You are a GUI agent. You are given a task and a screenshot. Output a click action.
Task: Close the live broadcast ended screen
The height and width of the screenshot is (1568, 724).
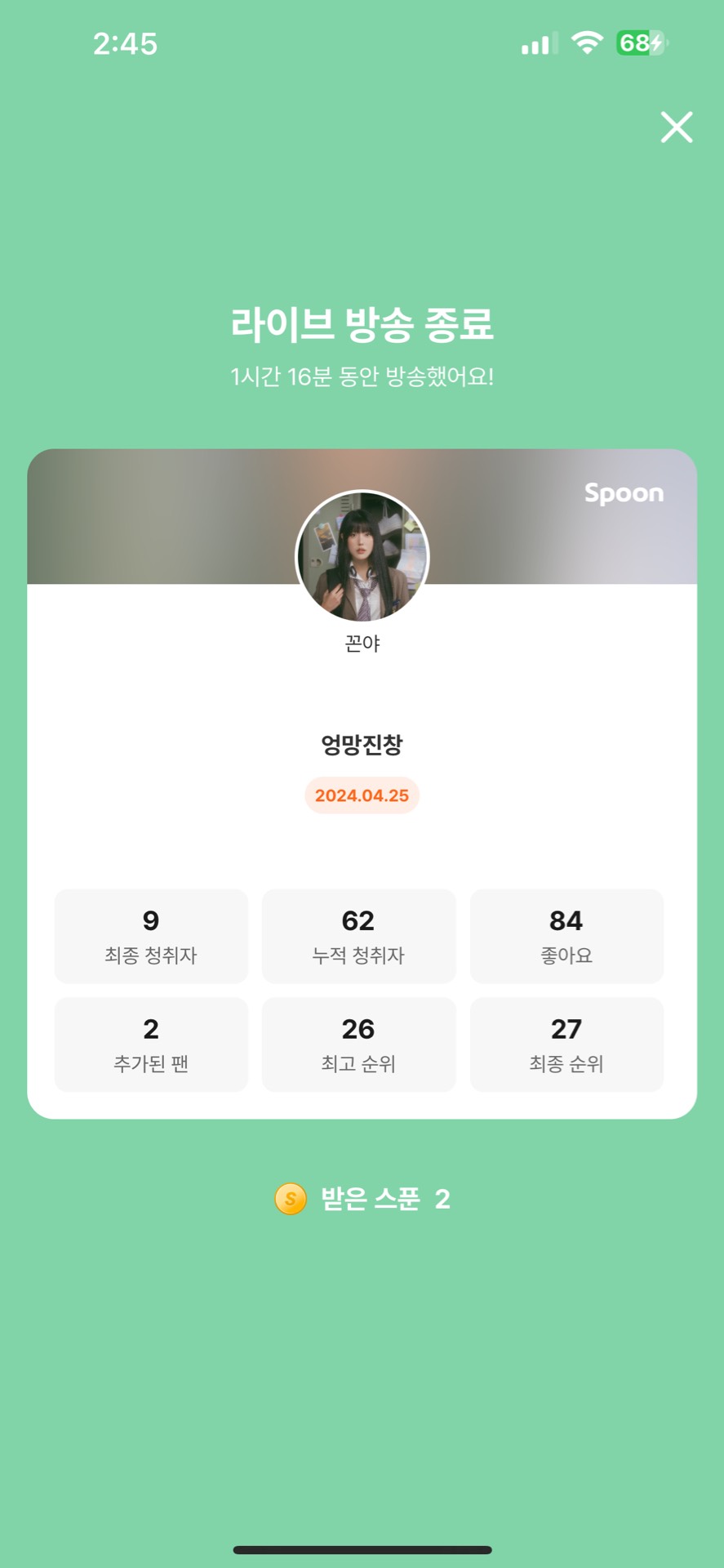click(676, 127)
